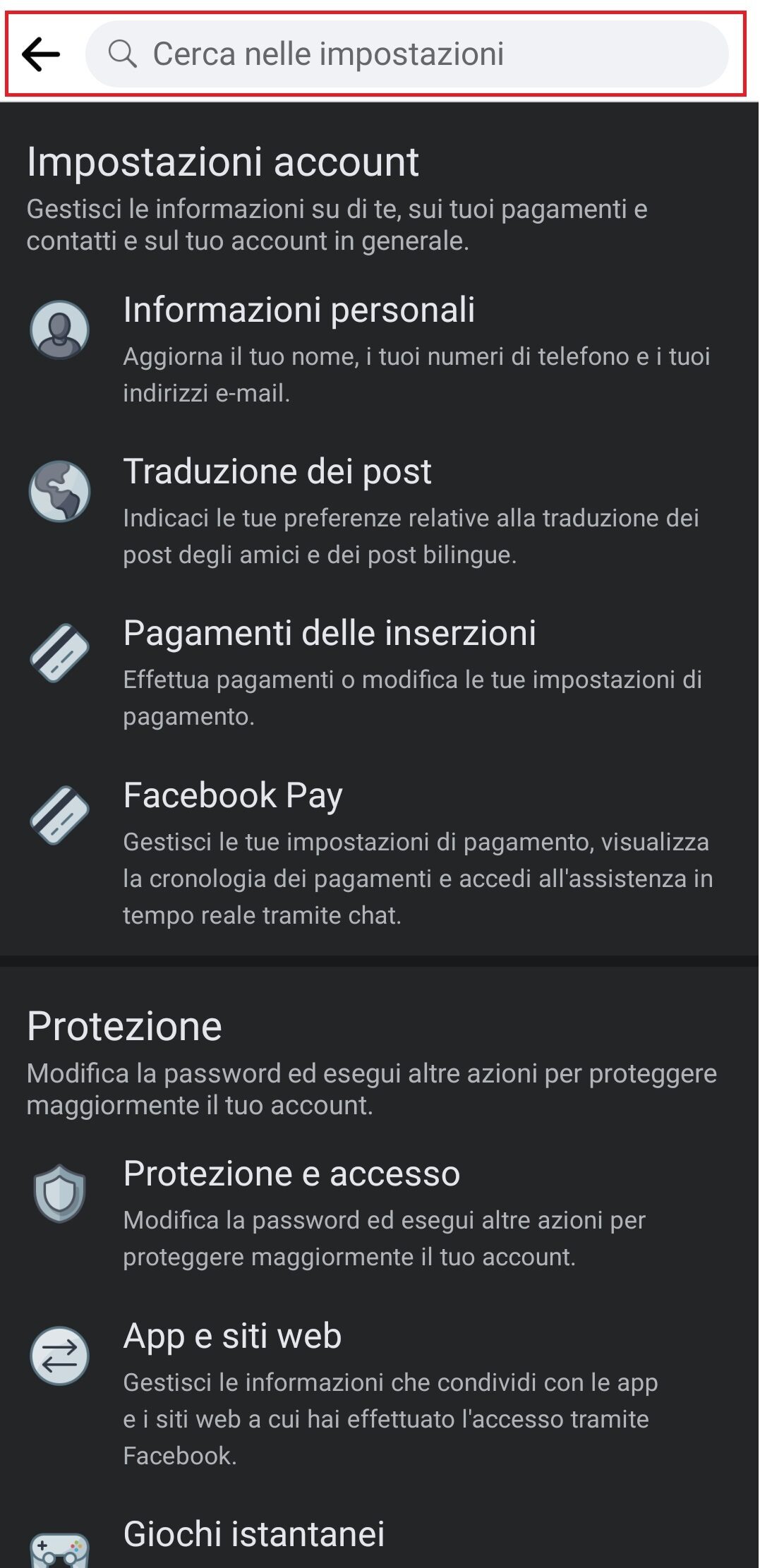Open Informazioni personali
This screenshot has height=1568, width=760.
[x=380, y=350]
